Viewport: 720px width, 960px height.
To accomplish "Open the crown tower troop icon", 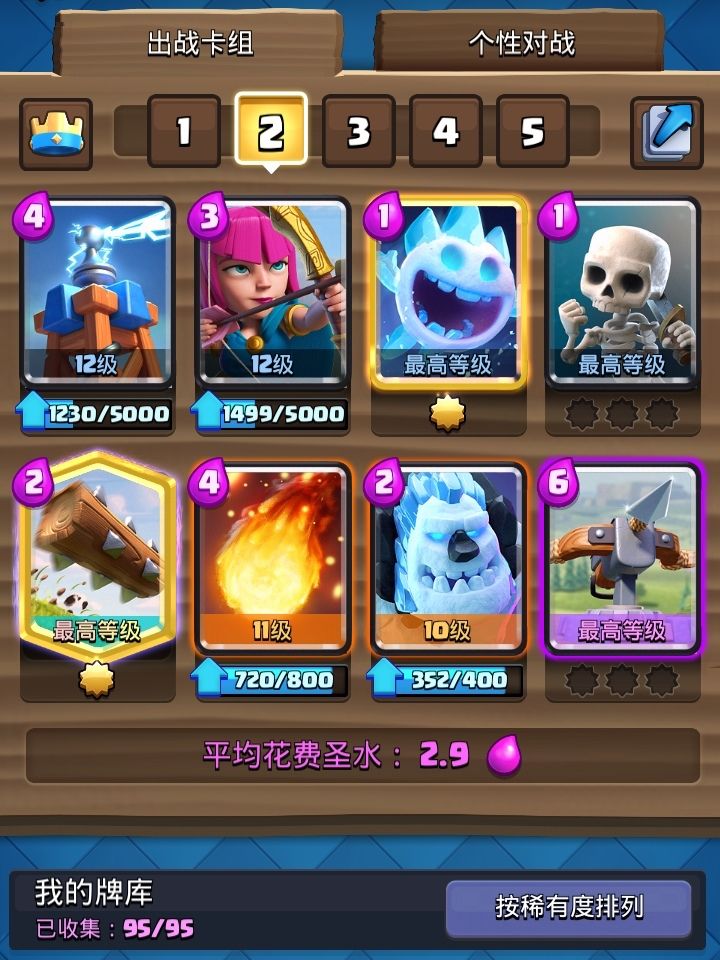I will pos(56,132).
